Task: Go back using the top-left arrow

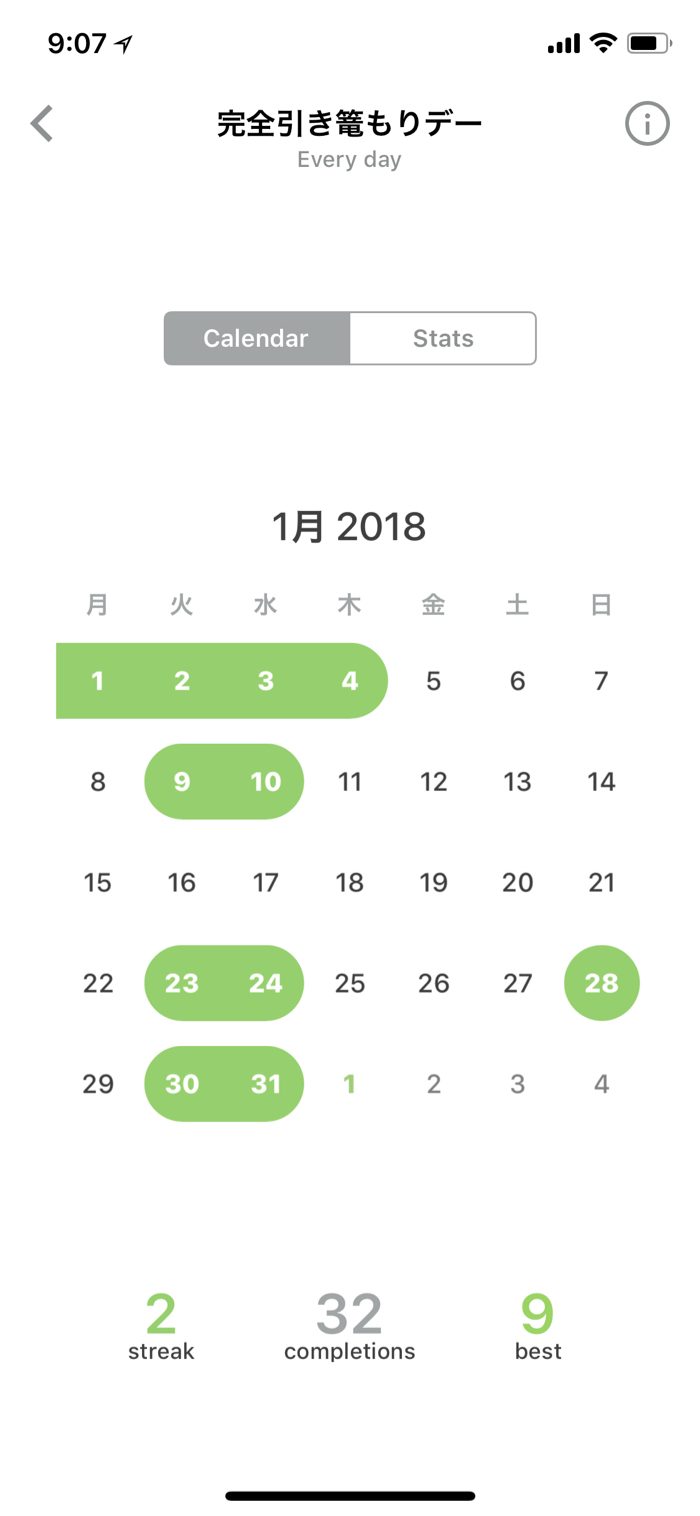Action: (42, 124)
